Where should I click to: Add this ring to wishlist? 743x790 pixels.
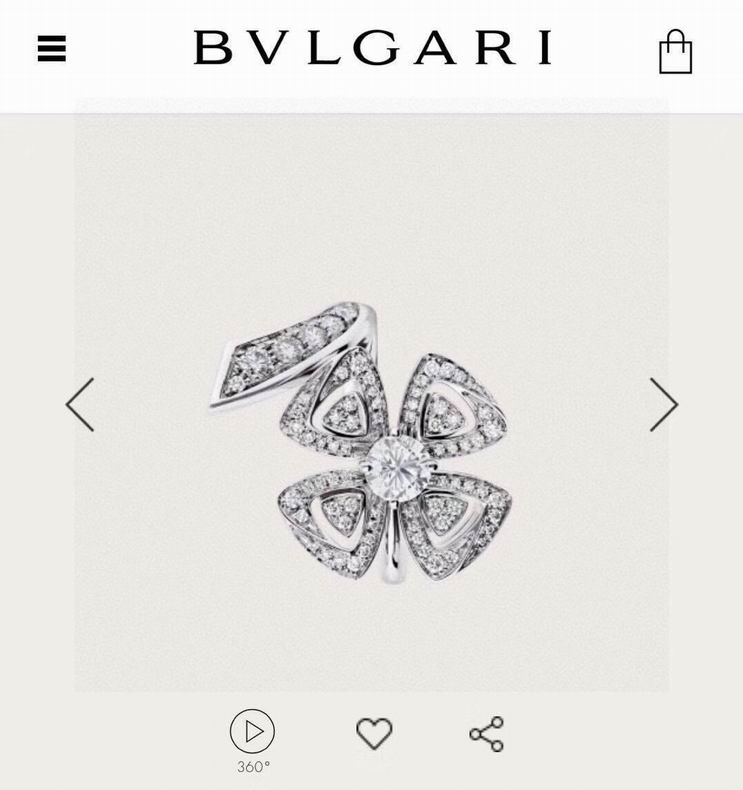[374, 734]
